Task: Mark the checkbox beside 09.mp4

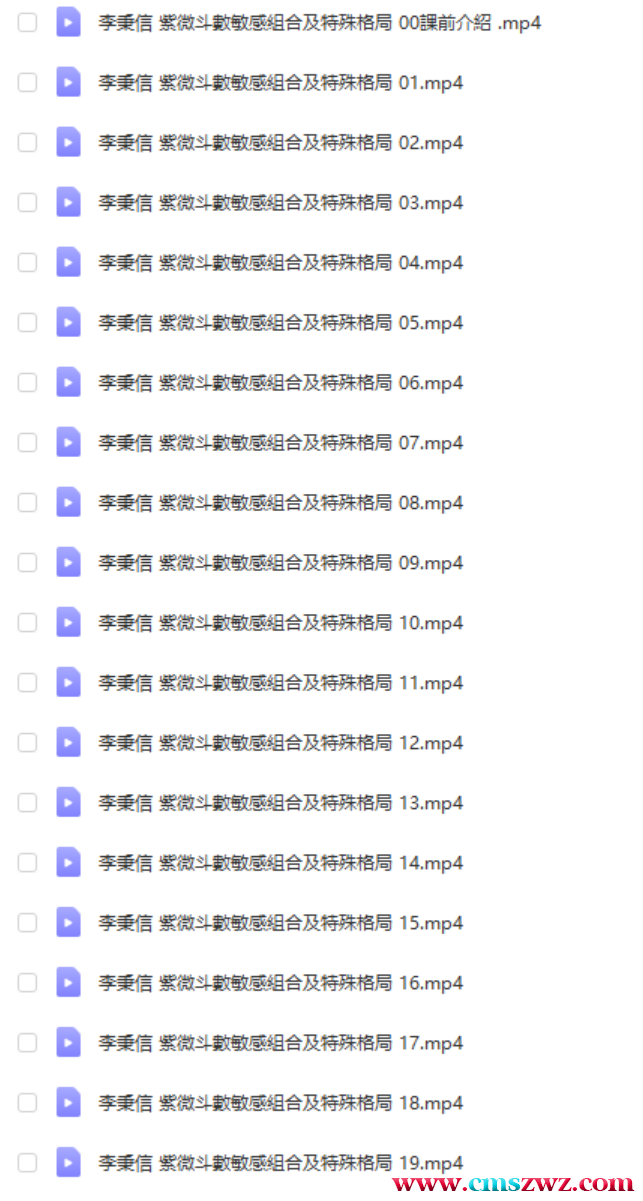Action: pyautogui.click(x=27, y=562)
